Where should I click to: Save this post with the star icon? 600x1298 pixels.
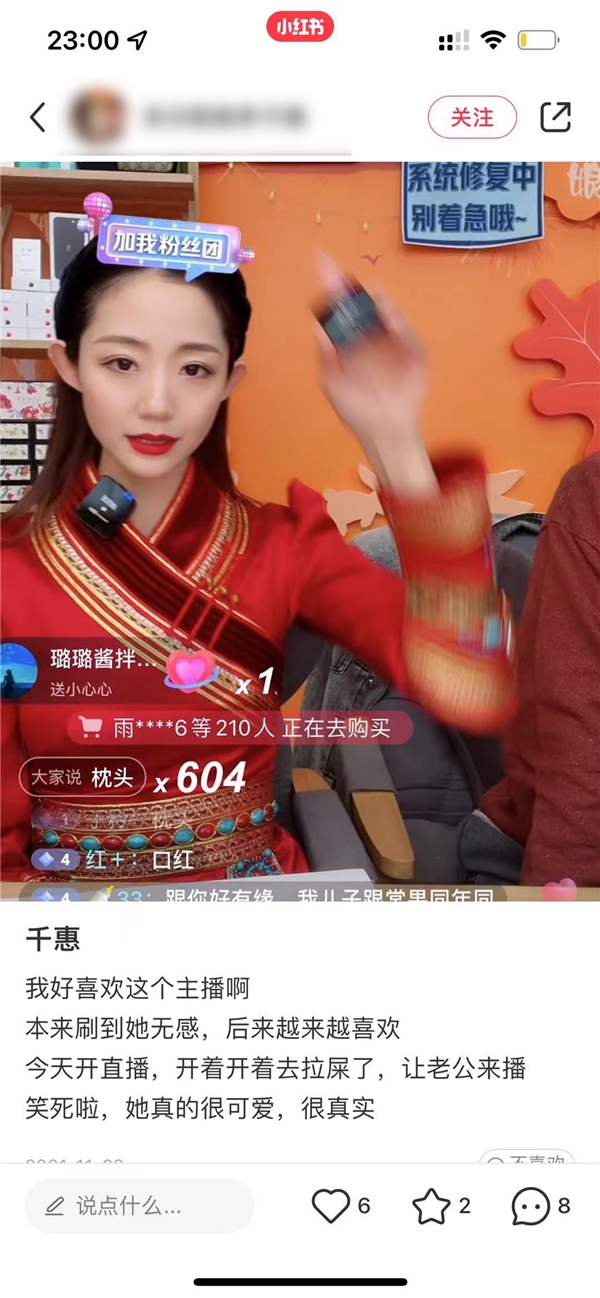[x=431, y=1207]
